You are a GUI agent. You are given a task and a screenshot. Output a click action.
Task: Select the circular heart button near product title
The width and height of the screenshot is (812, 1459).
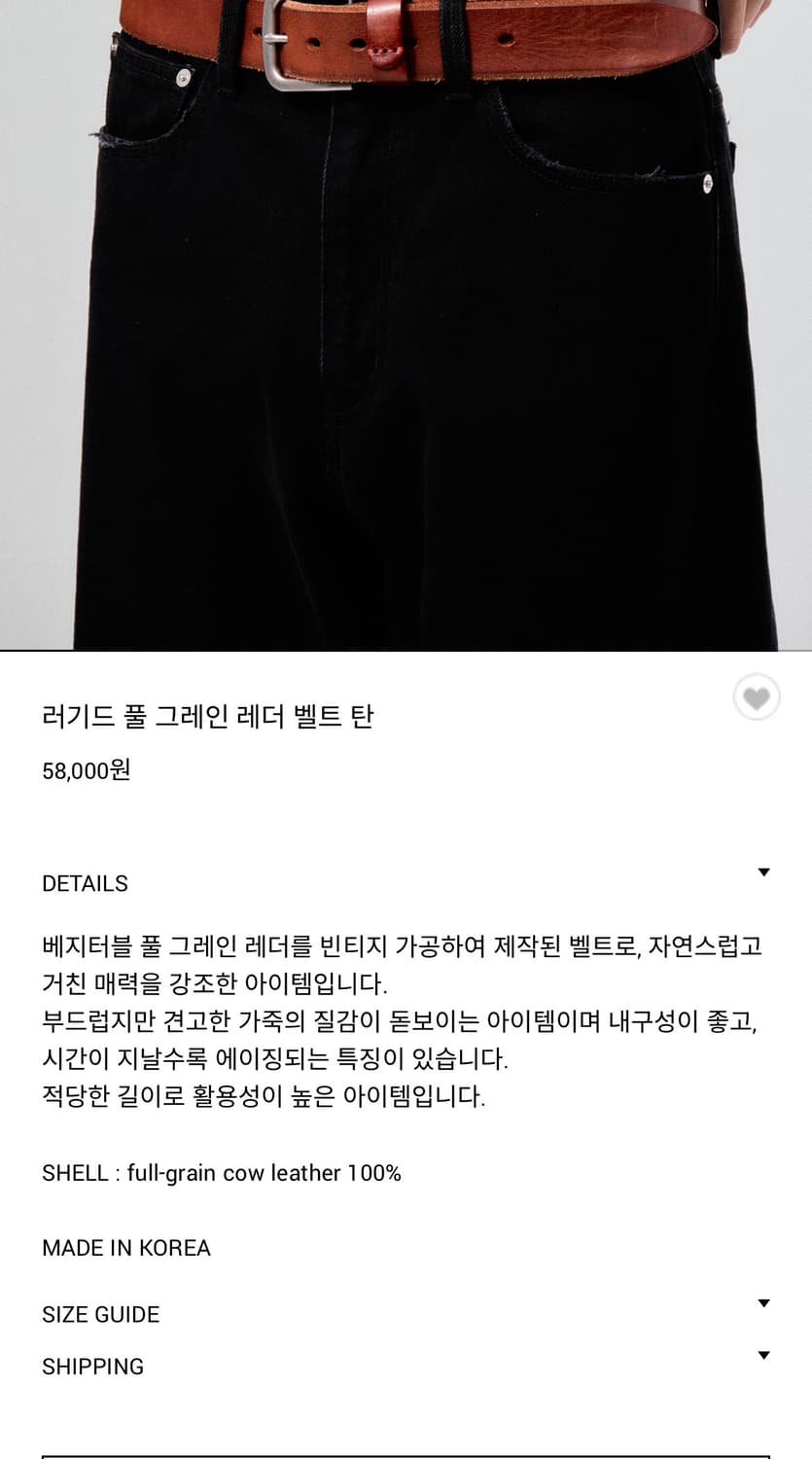point(758,696)
